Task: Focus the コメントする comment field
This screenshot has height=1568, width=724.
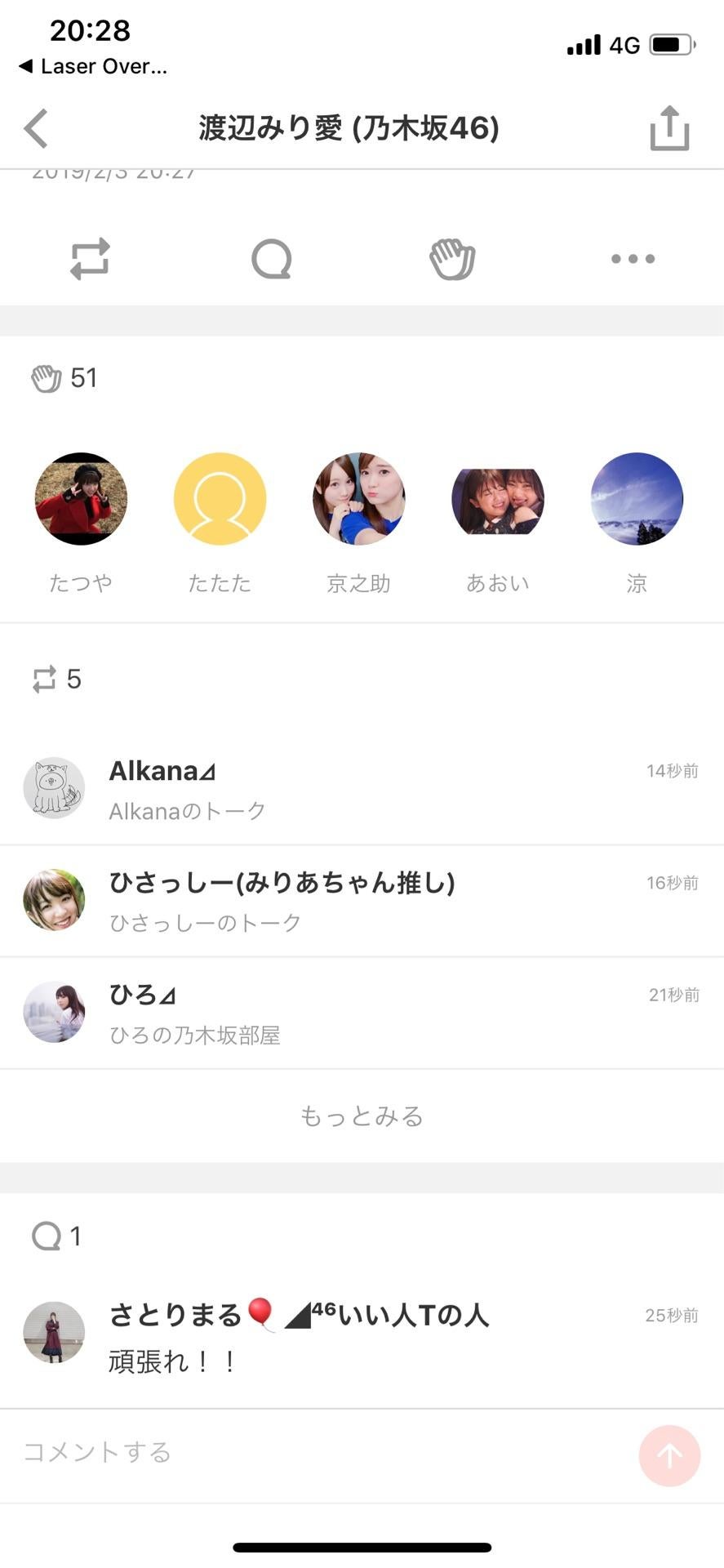Action: coord(318,1452)
